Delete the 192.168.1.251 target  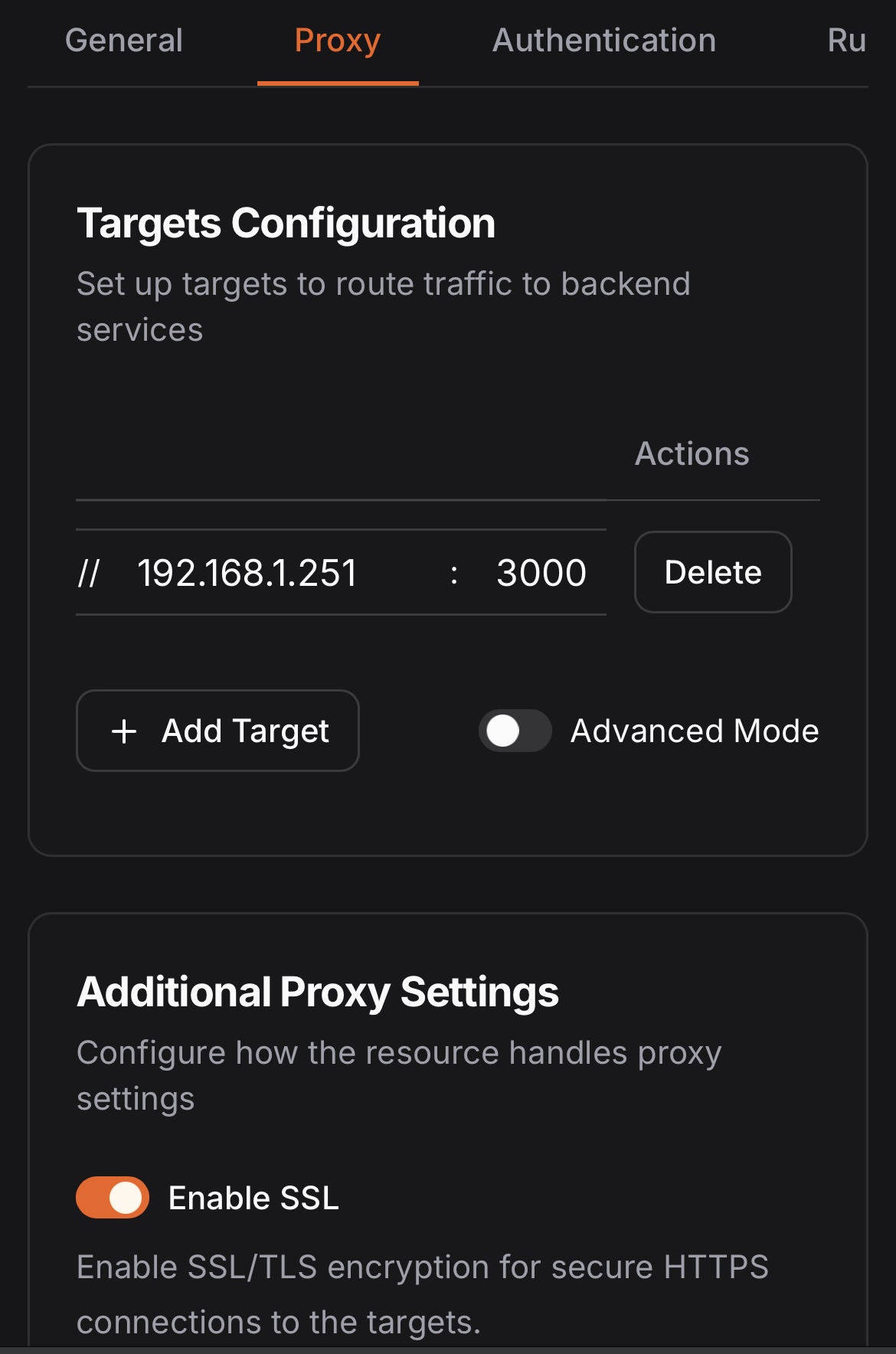coord(712,572)
